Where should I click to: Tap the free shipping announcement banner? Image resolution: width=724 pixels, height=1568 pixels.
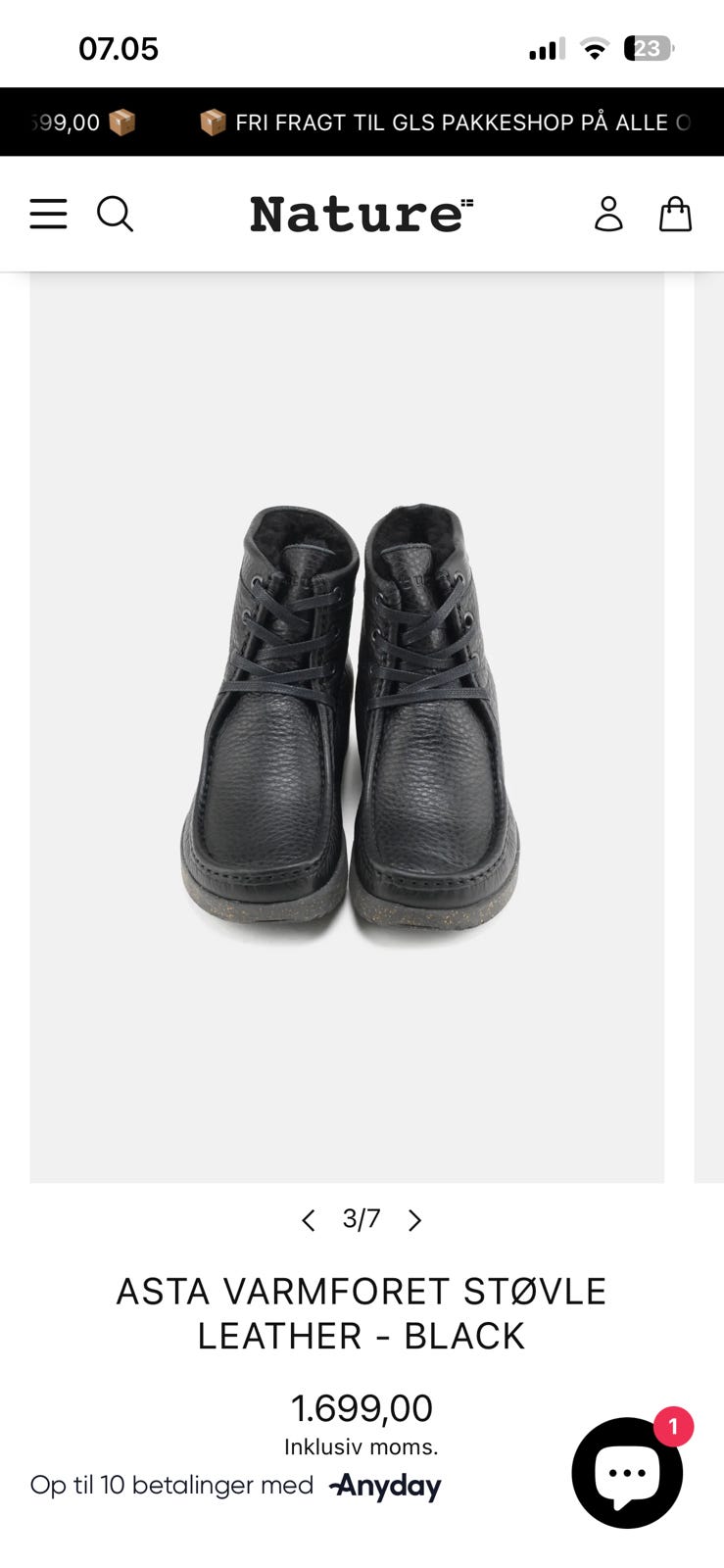coord(446,122)
